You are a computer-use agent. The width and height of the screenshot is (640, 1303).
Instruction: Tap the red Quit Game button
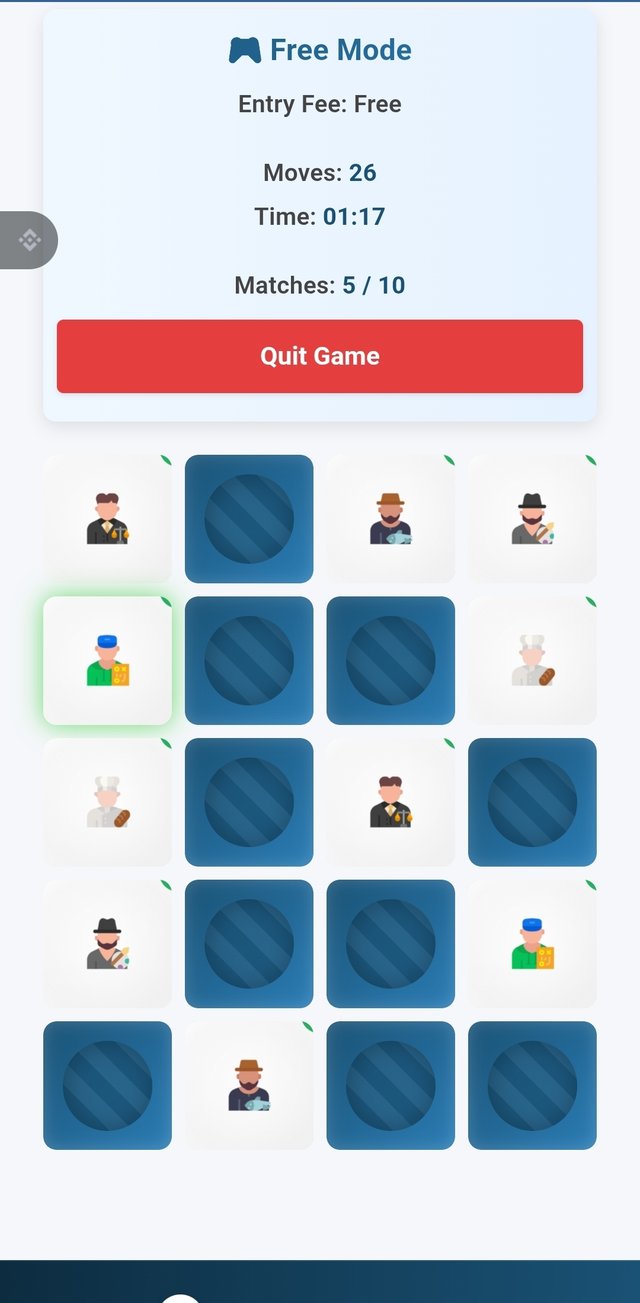[320, 356]
